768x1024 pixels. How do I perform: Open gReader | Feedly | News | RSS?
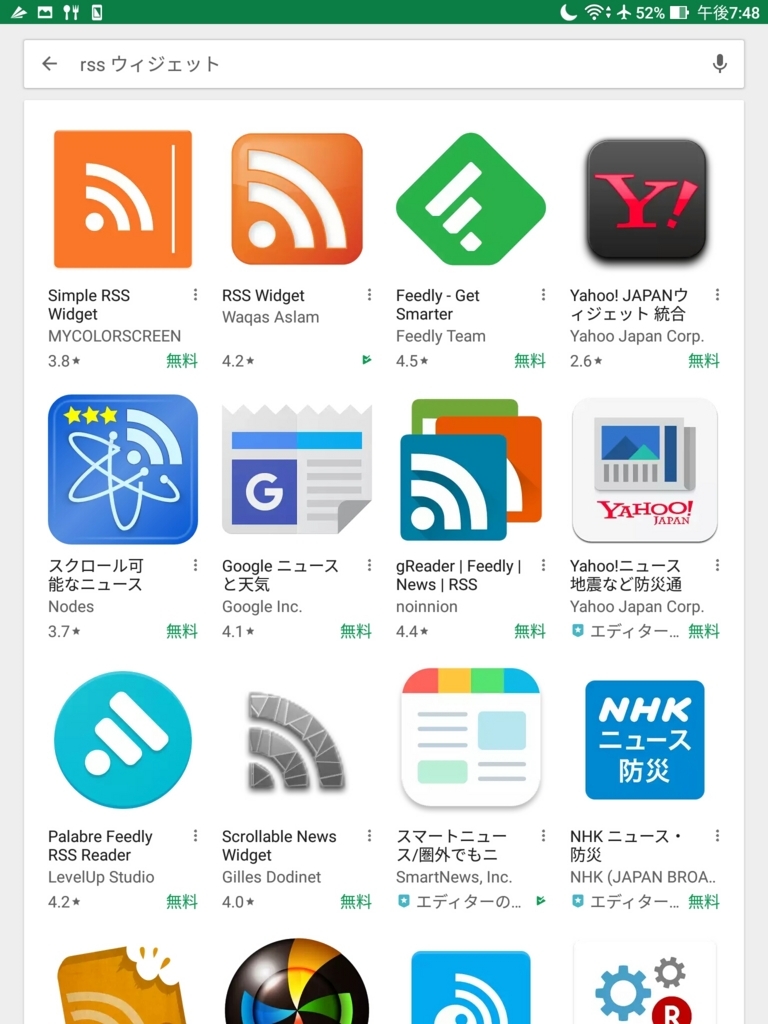click(x=470, y=470)
